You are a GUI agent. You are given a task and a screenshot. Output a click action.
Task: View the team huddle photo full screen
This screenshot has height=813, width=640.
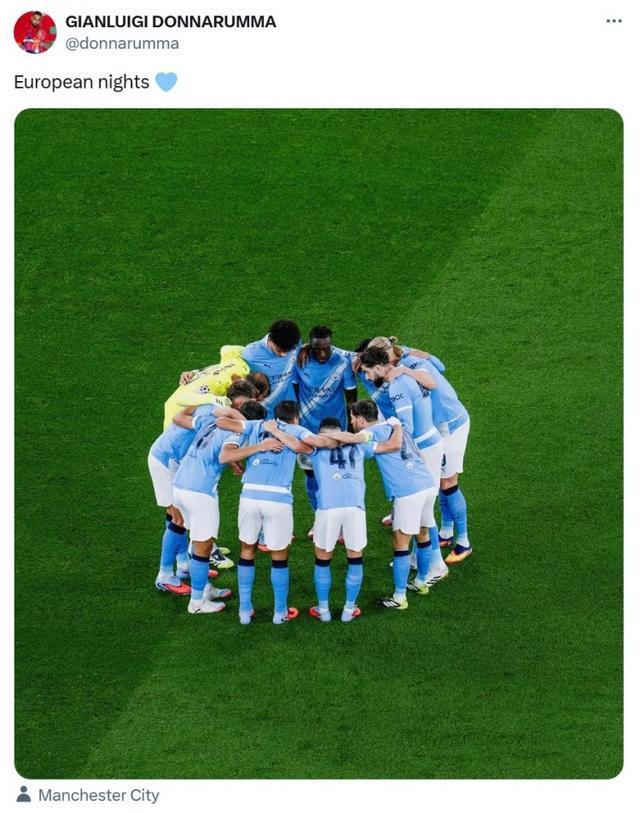(318, 442)
